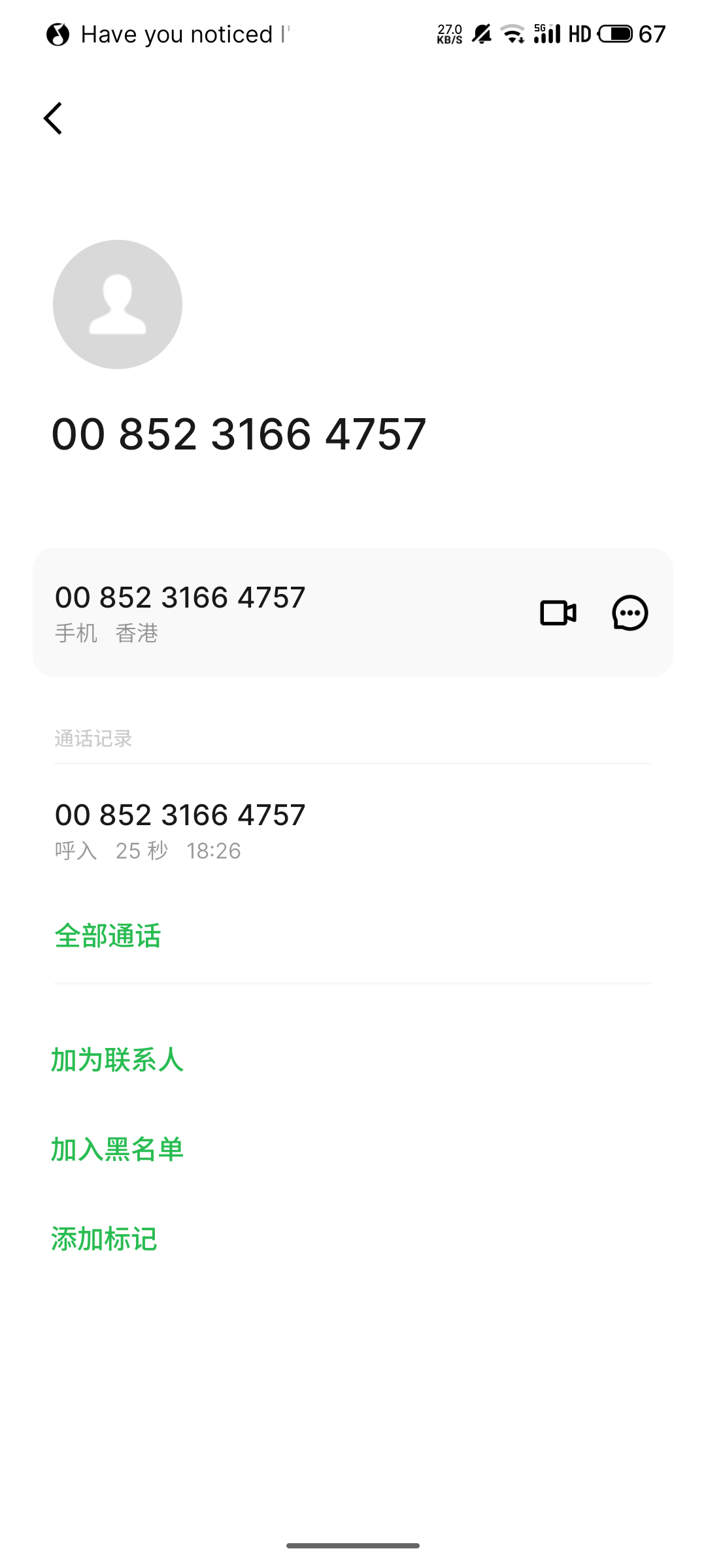
Task: Block this number with 加入黑名单
Action: [118, 1149]
